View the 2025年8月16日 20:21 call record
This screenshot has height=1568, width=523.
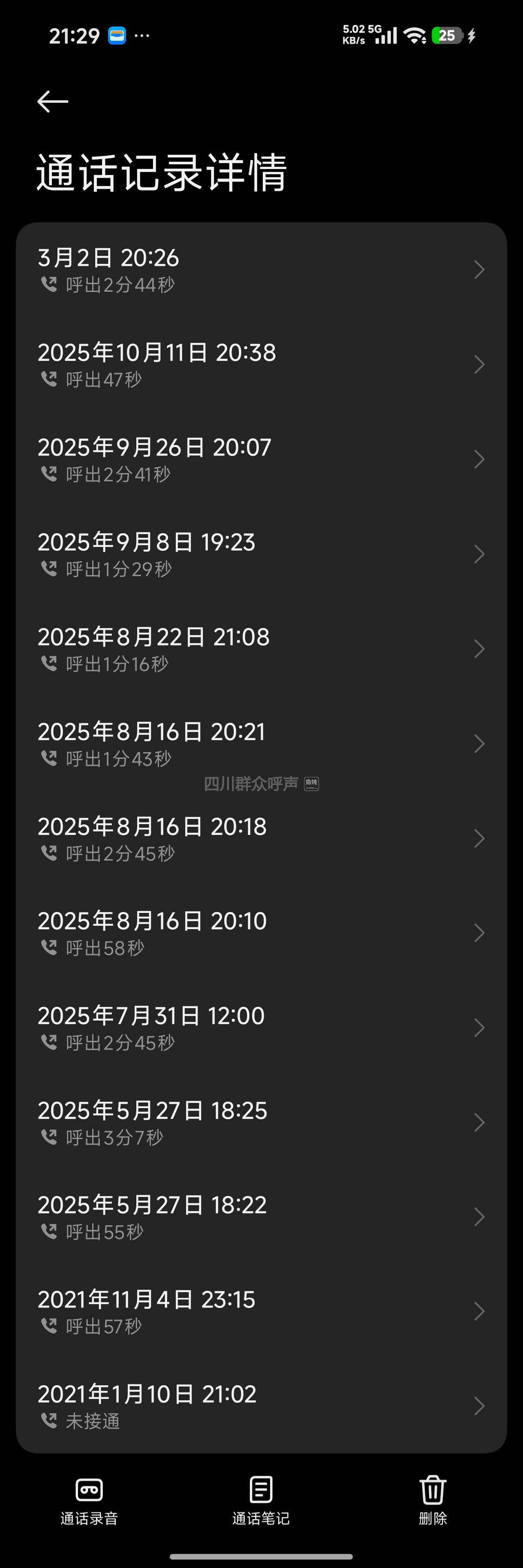[x=261, y=744]
